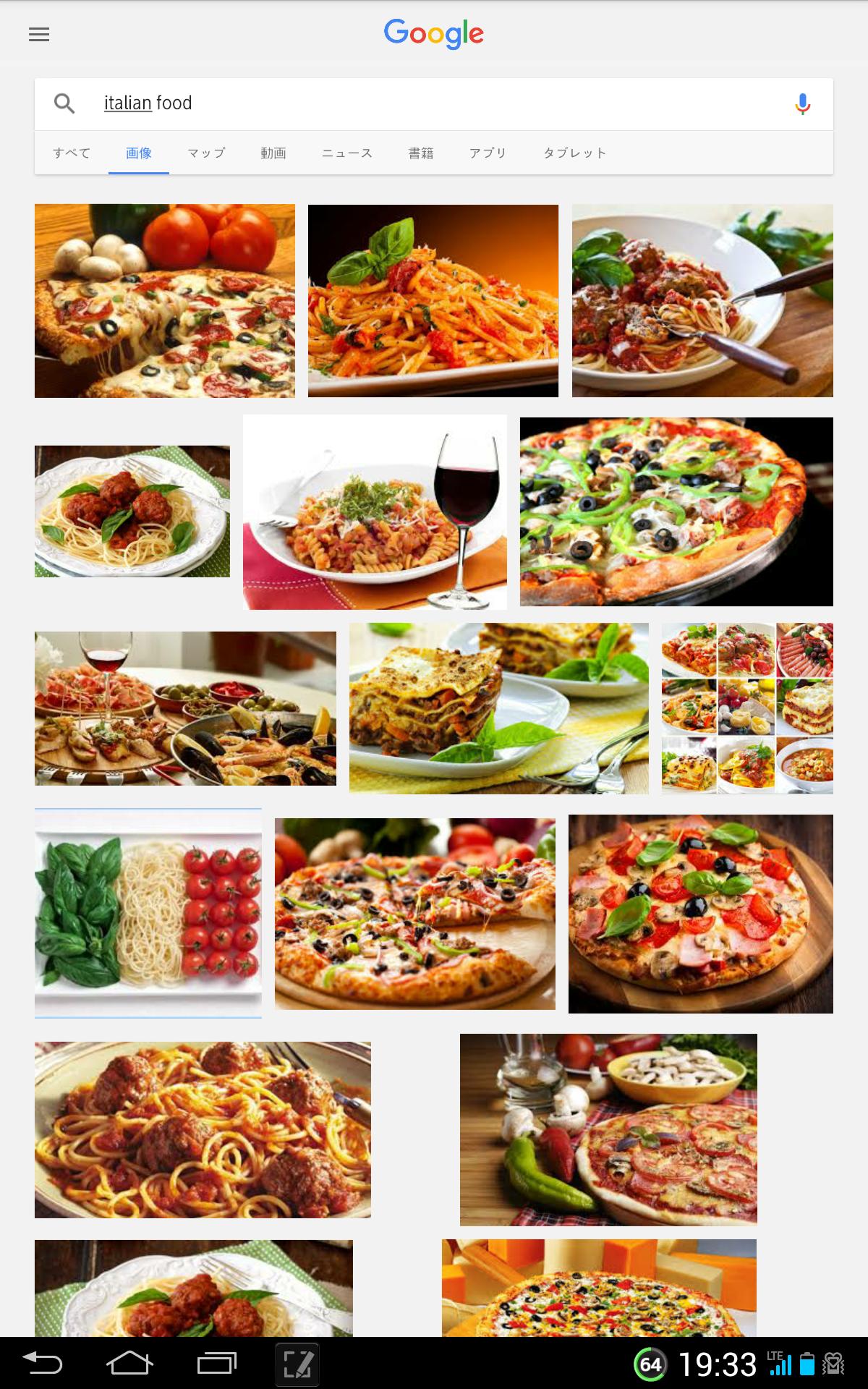Open the pizza with tomatoes and mushrooms image

pyautogui.click(x=165, y=301)
